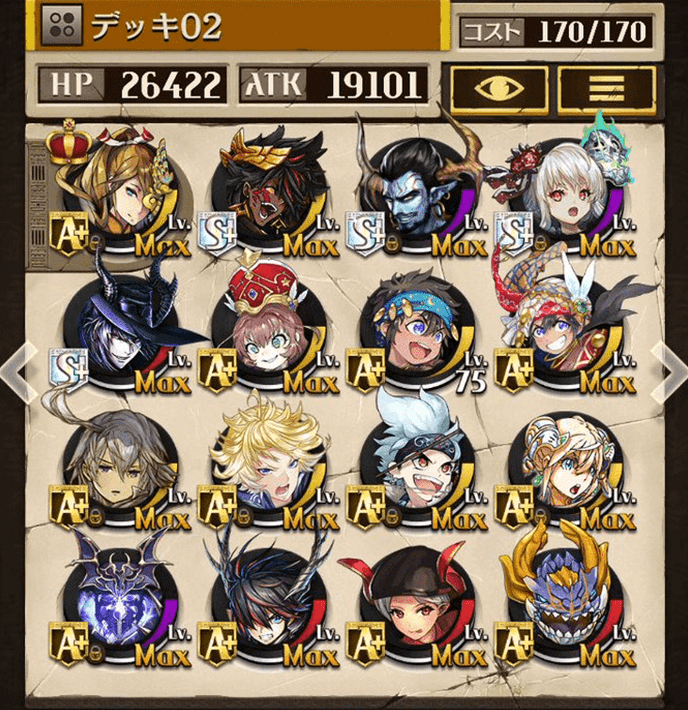688x710 pixels.
Task: Select the golden-horned blue beast mask card
Action: tap(565, 610)
